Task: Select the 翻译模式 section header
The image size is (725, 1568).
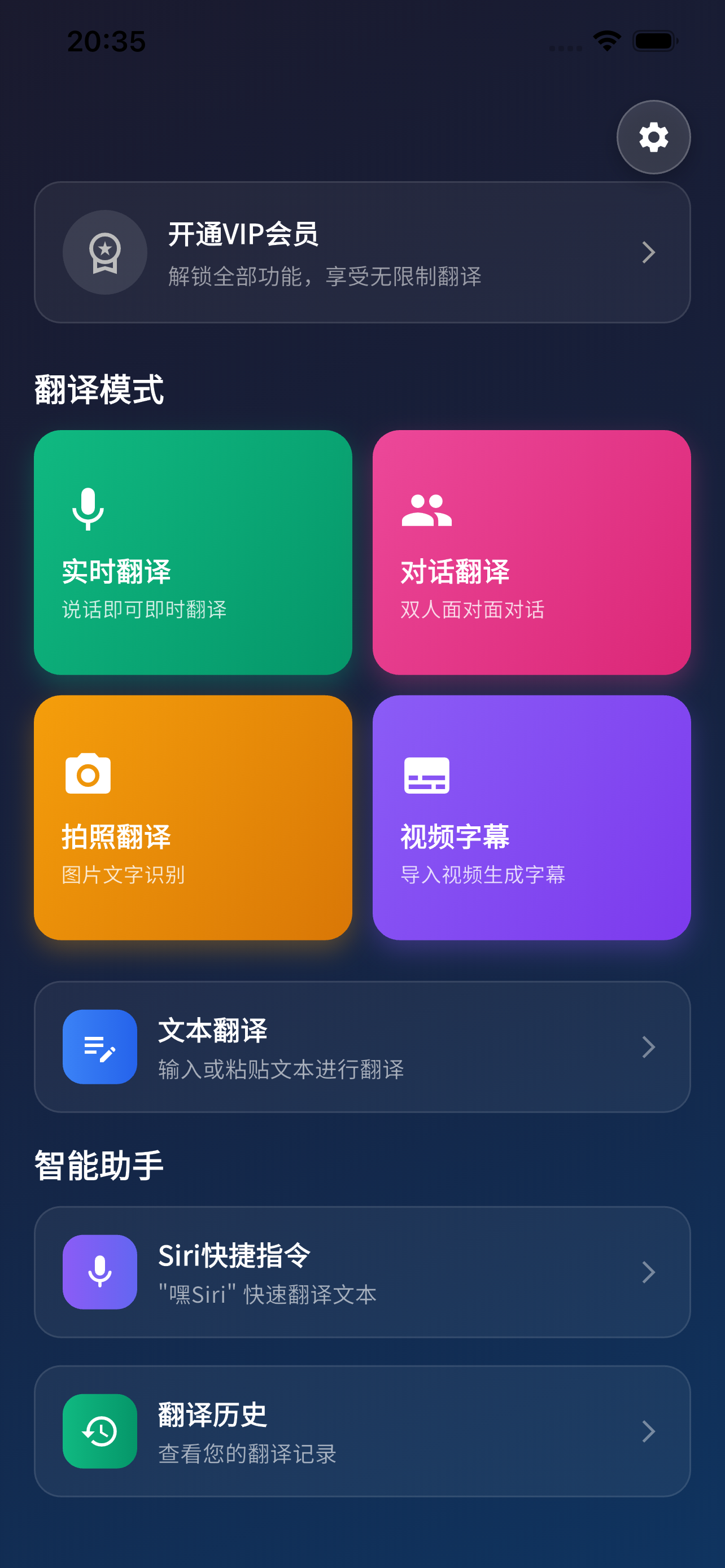Action: pyautogui.click(x=99, y=392)
